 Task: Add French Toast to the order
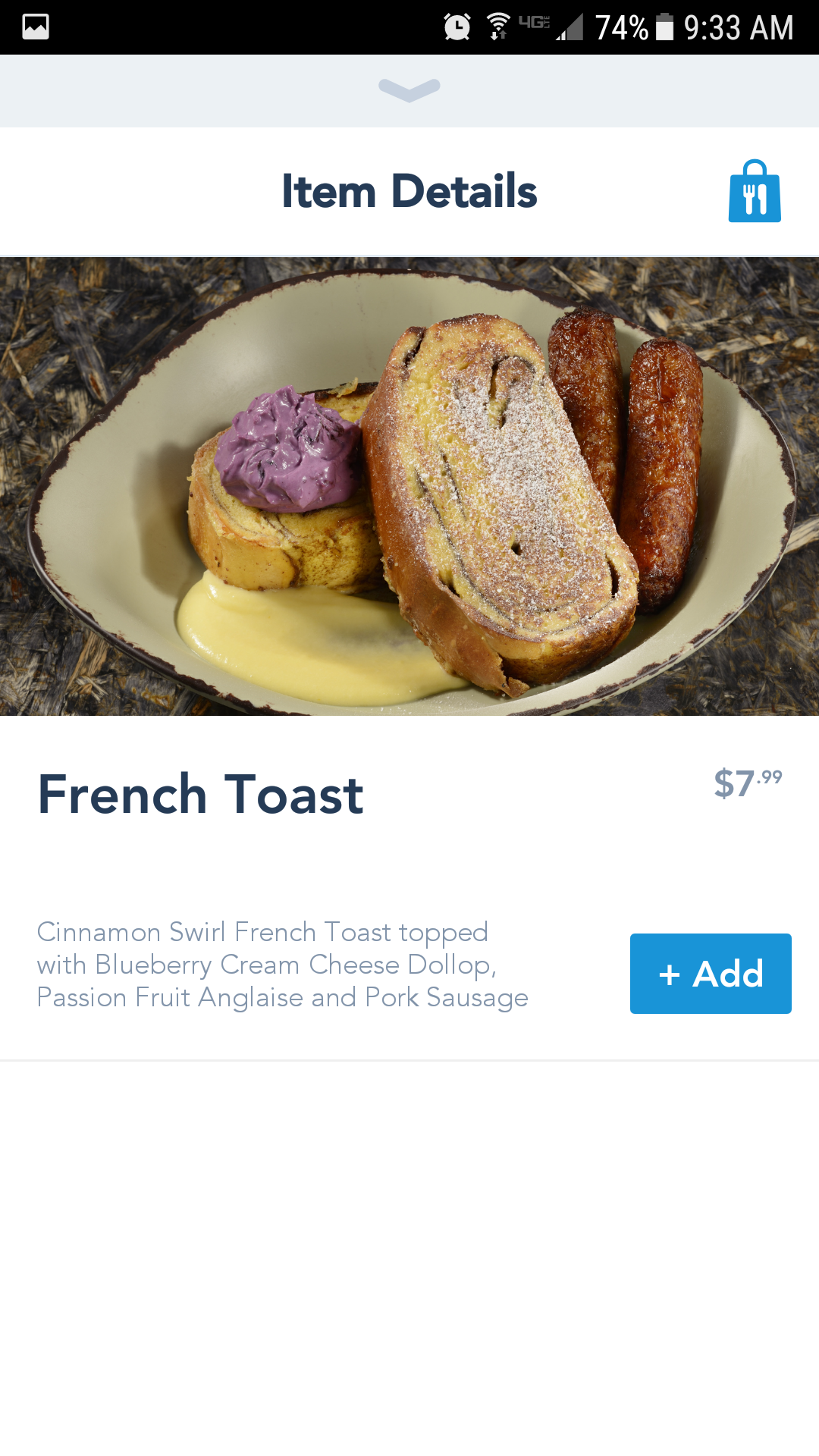[x=711, y=973]
